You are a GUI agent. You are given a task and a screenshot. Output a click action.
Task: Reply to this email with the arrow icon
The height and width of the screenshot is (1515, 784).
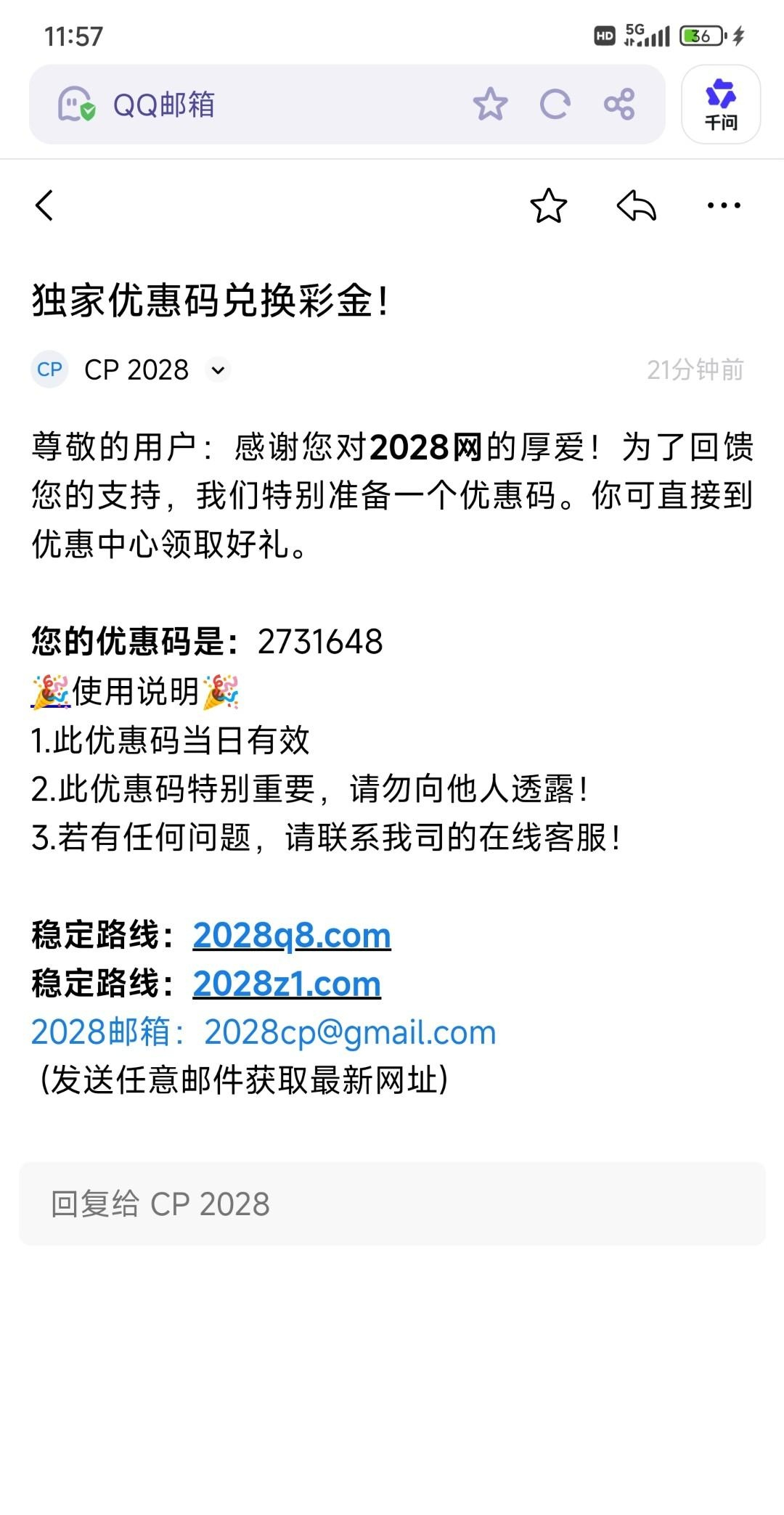tap(636, 205)
